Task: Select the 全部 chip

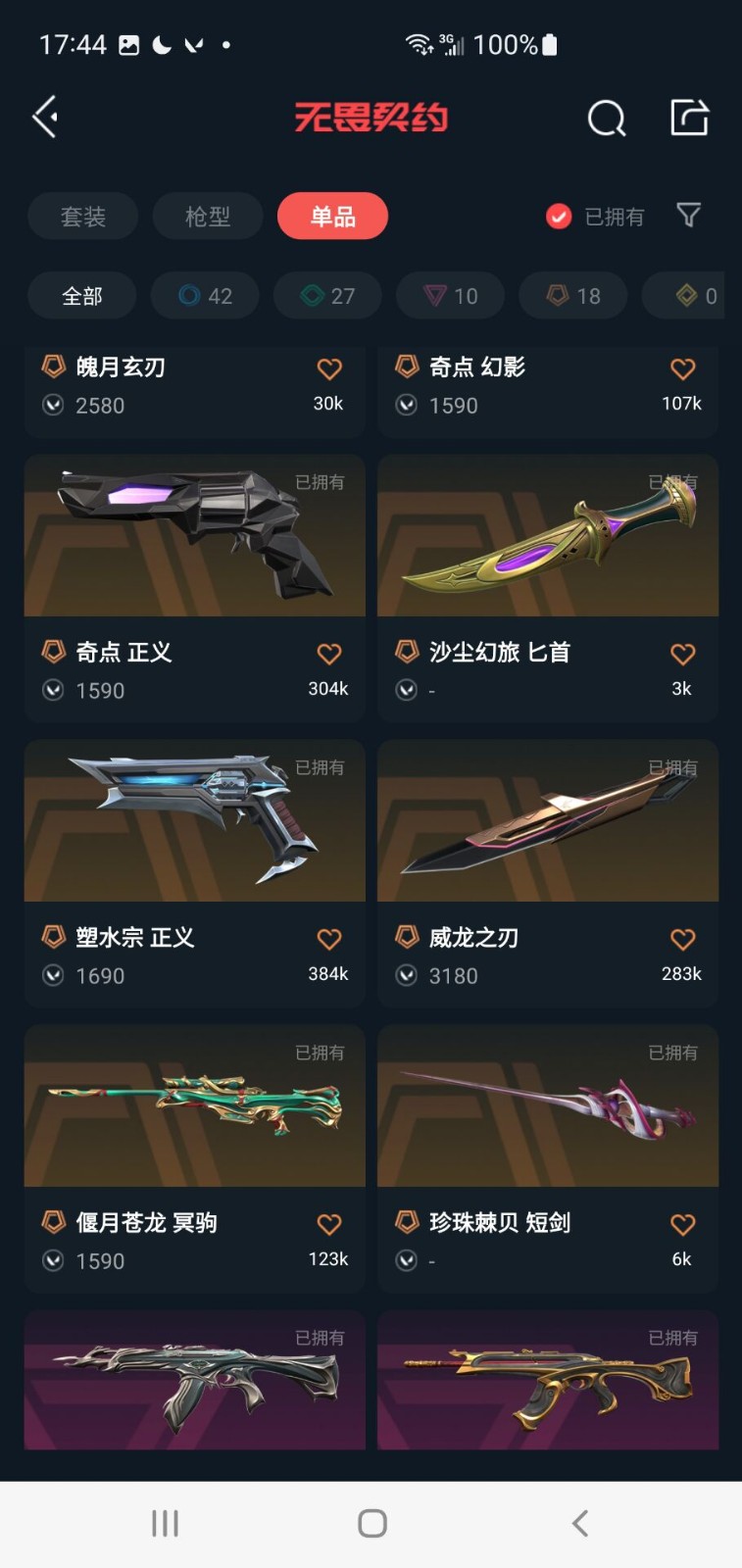Action: point(81,296)
